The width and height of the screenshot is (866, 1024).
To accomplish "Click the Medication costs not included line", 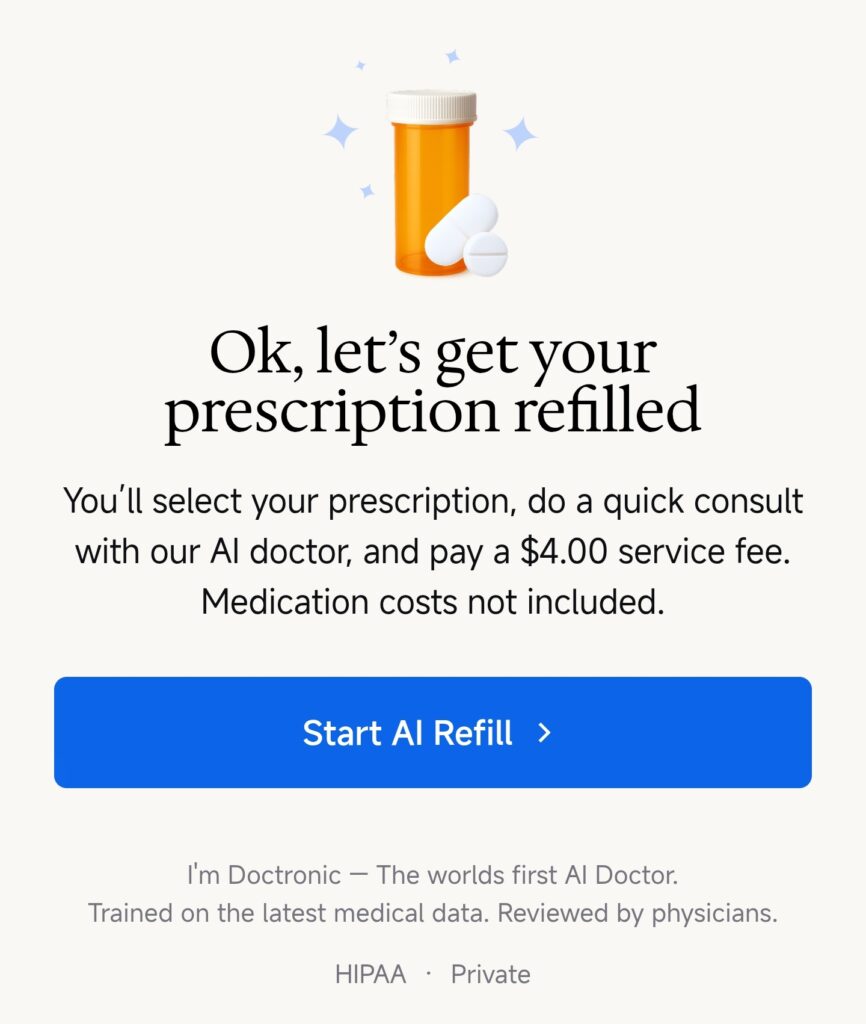I will (432, 601).
